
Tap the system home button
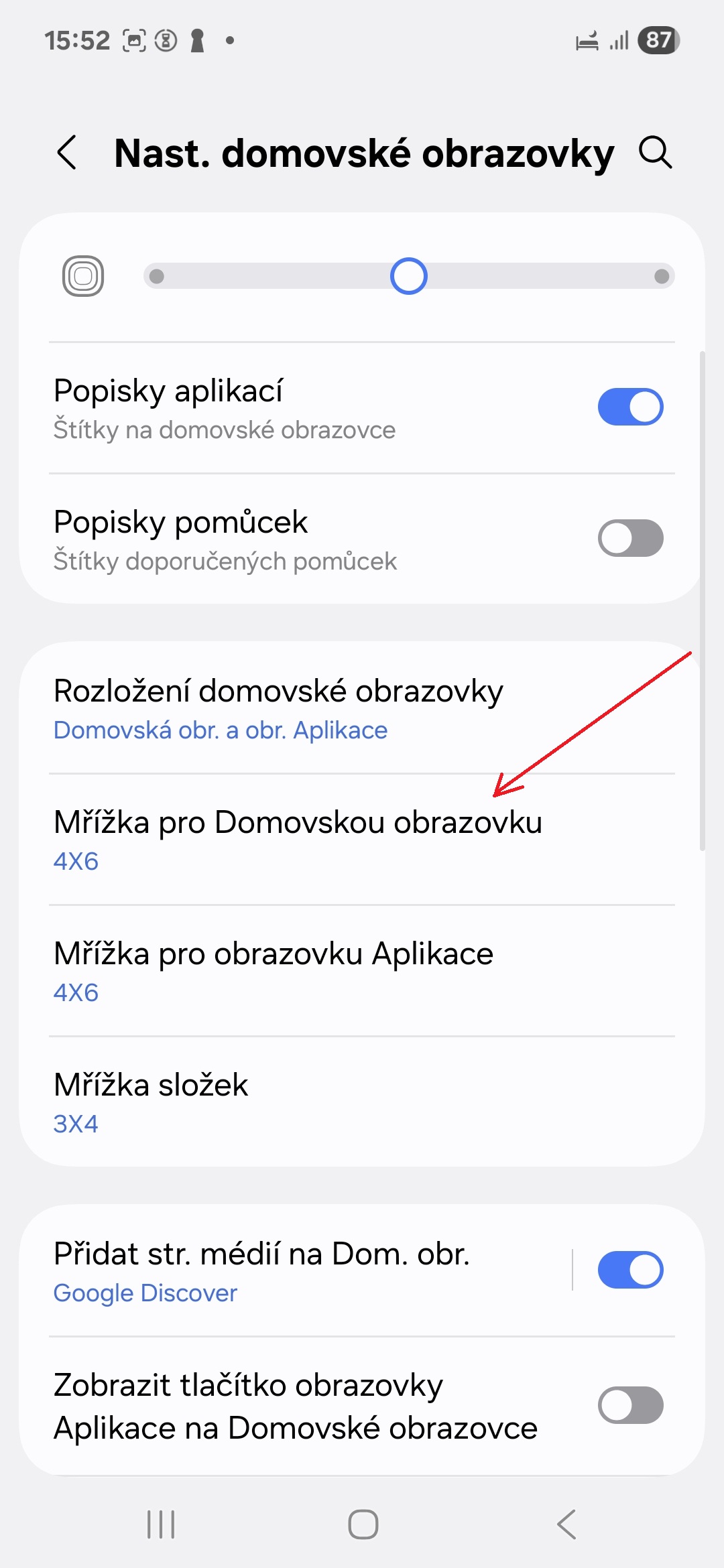[x=363, y=1524]
